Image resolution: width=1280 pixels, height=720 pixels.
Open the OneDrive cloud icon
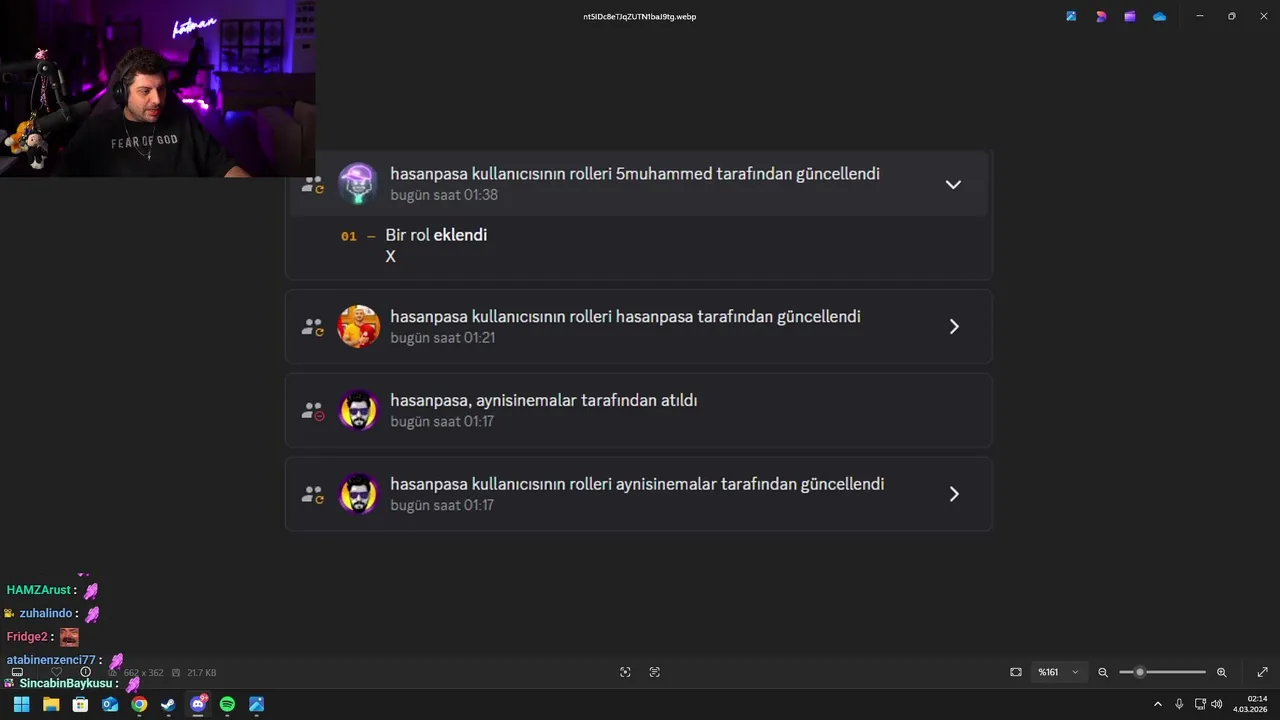click(1159, 16)
